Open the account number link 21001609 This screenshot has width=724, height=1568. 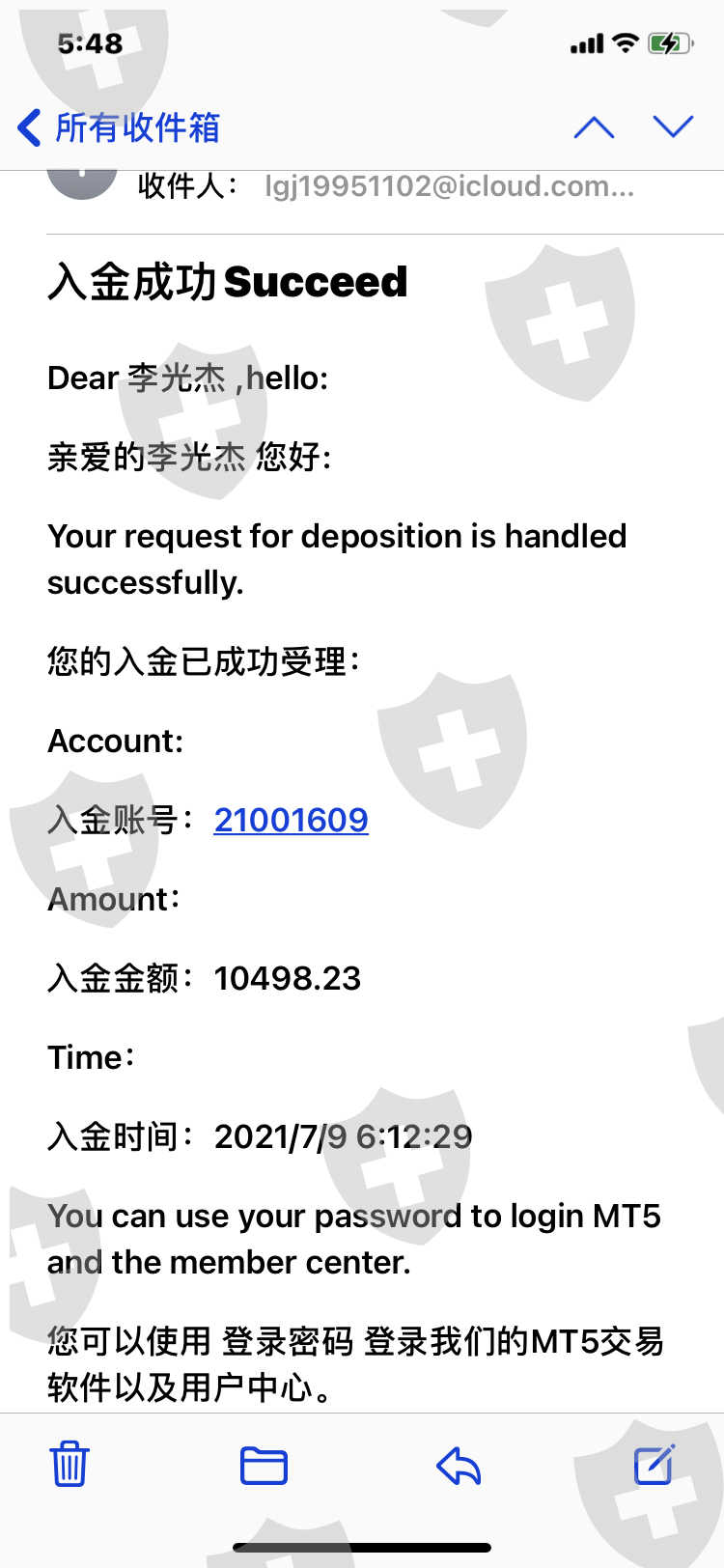click(x=291, y=820)
